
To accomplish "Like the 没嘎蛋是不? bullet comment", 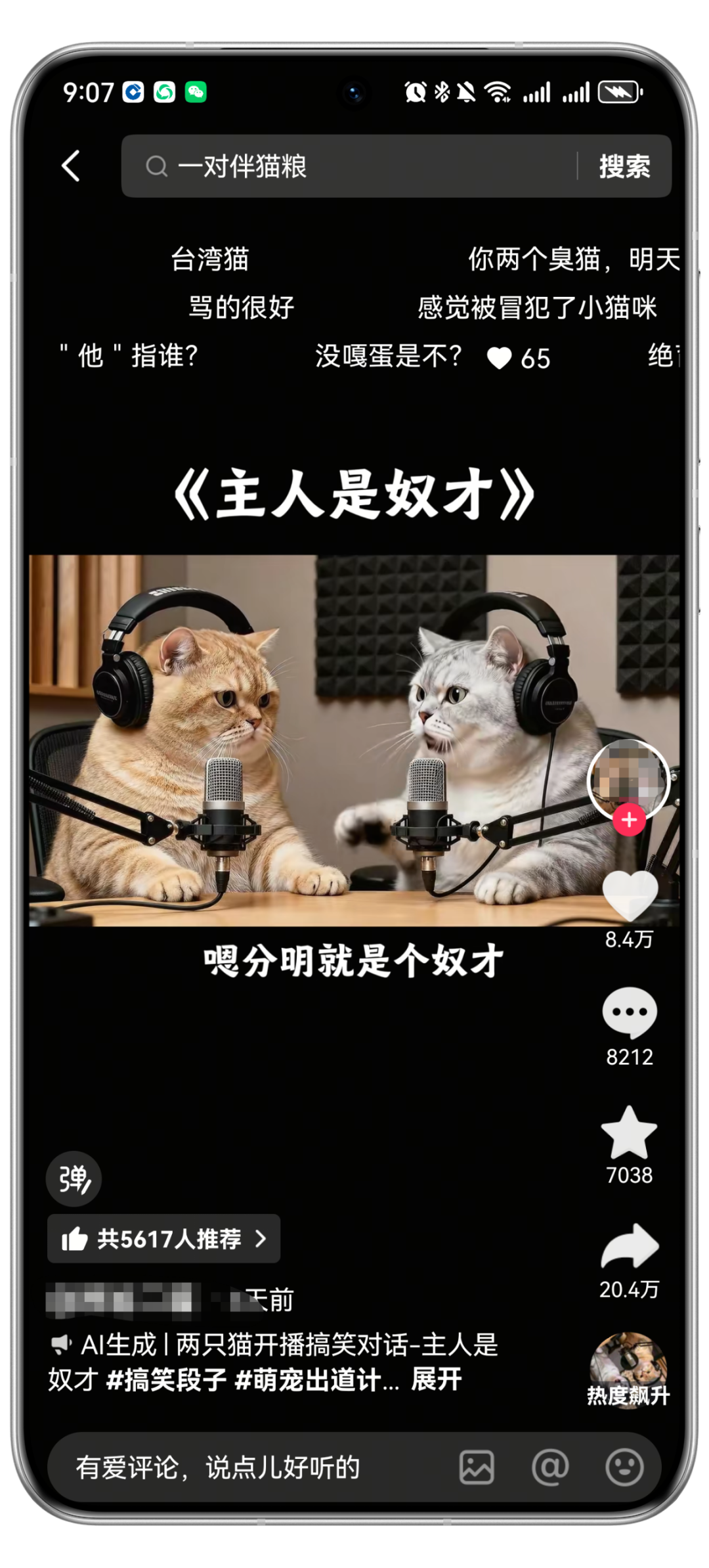I will point(500,358).
